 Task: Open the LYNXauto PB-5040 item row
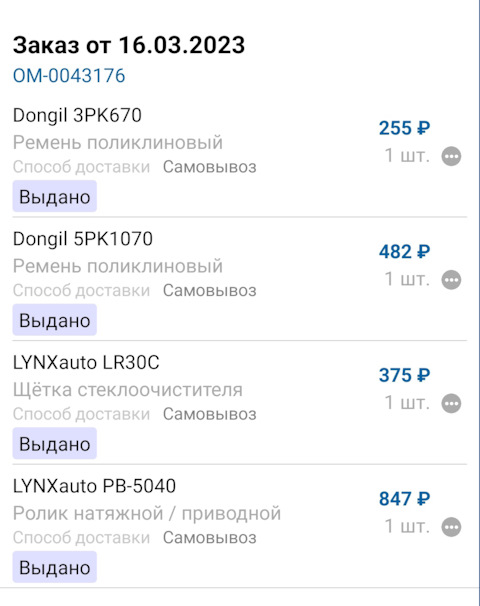[240, 526]
